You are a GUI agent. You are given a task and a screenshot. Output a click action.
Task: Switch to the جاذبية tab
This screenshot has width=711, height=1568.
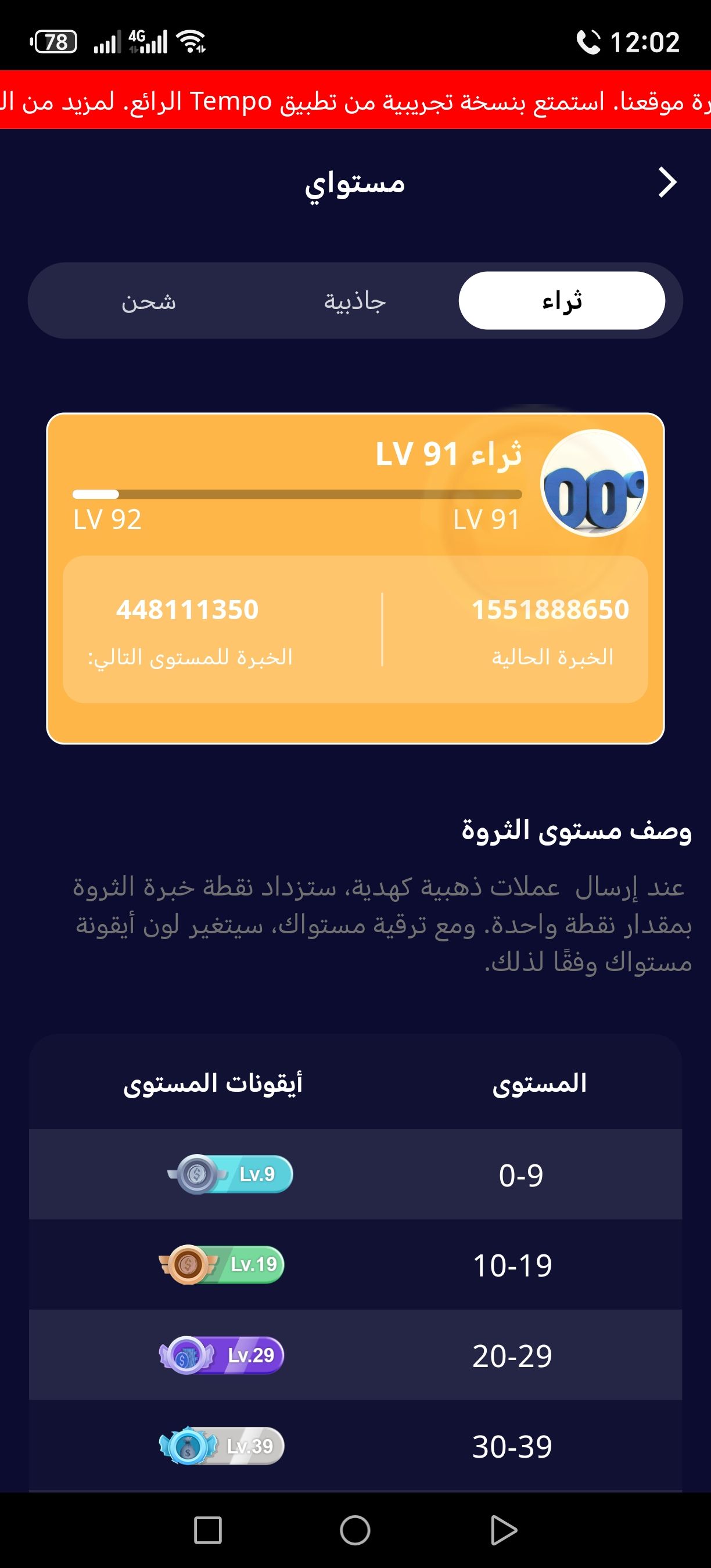pos(355,301)
